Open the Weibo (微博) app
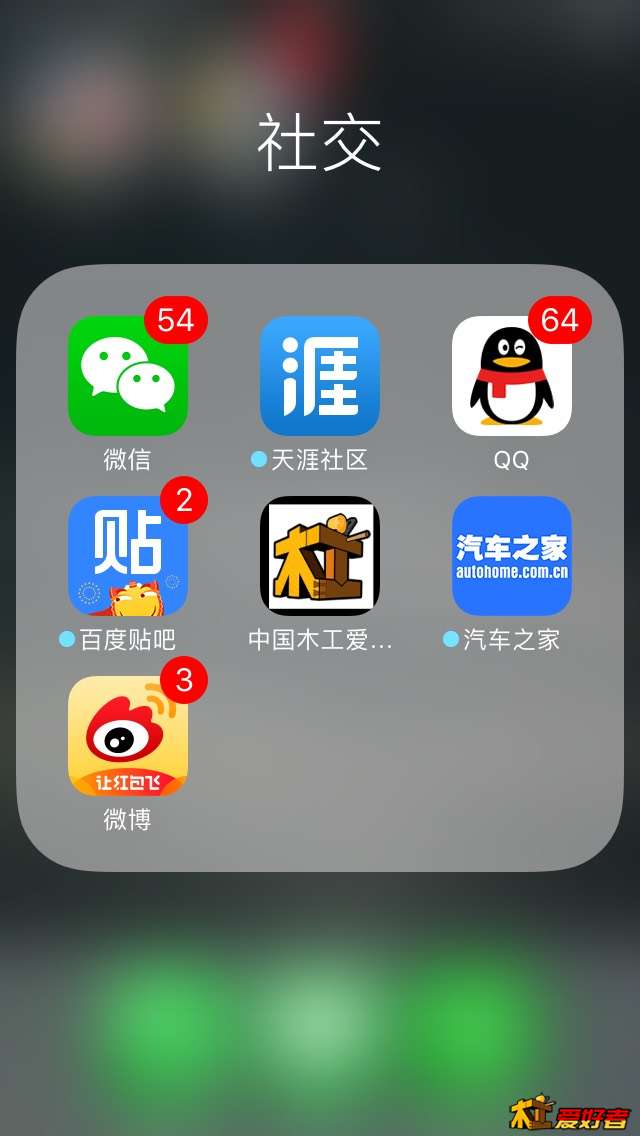Viewport: 640px width, 1136px height. coord(127,736)
